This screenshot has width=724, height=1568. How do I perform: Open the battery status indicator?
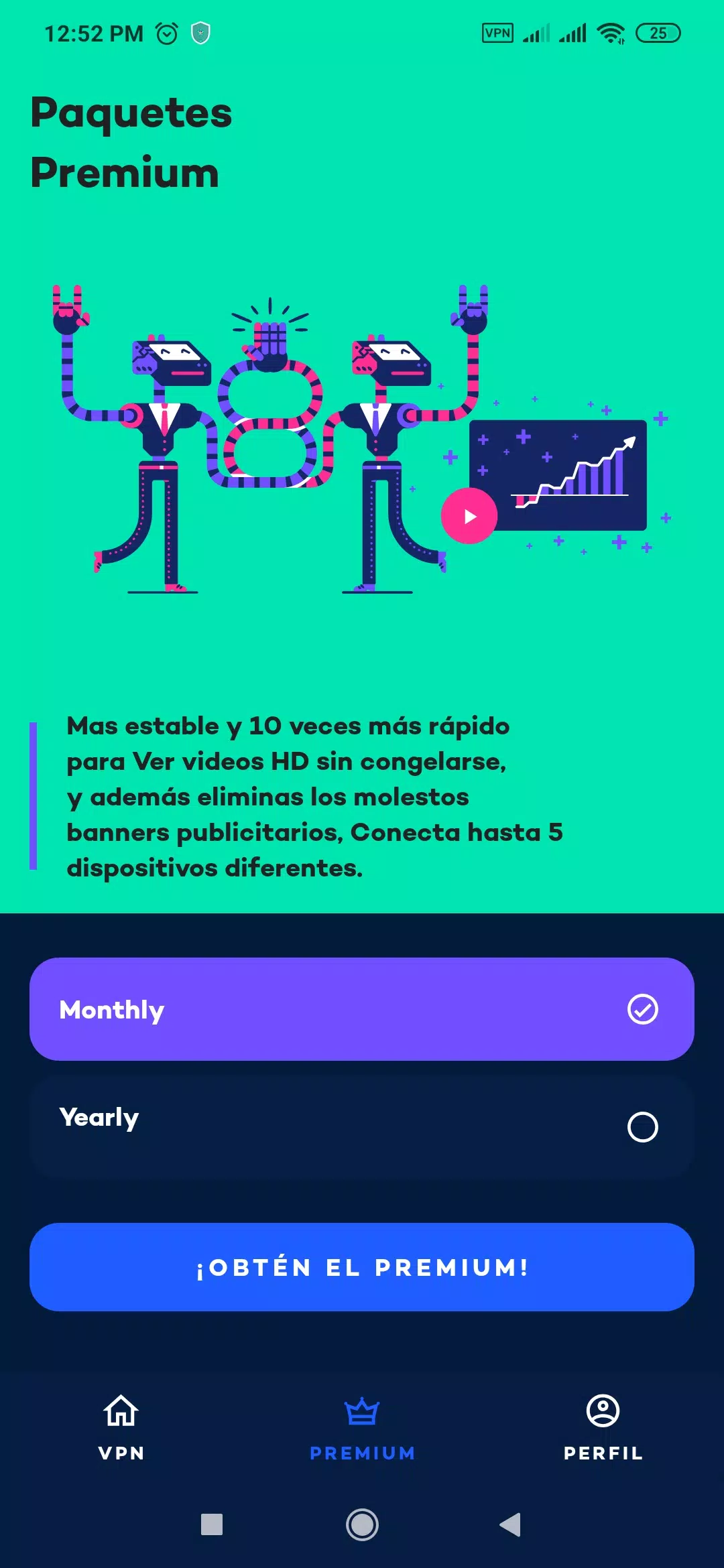click(x=658, y=31)
